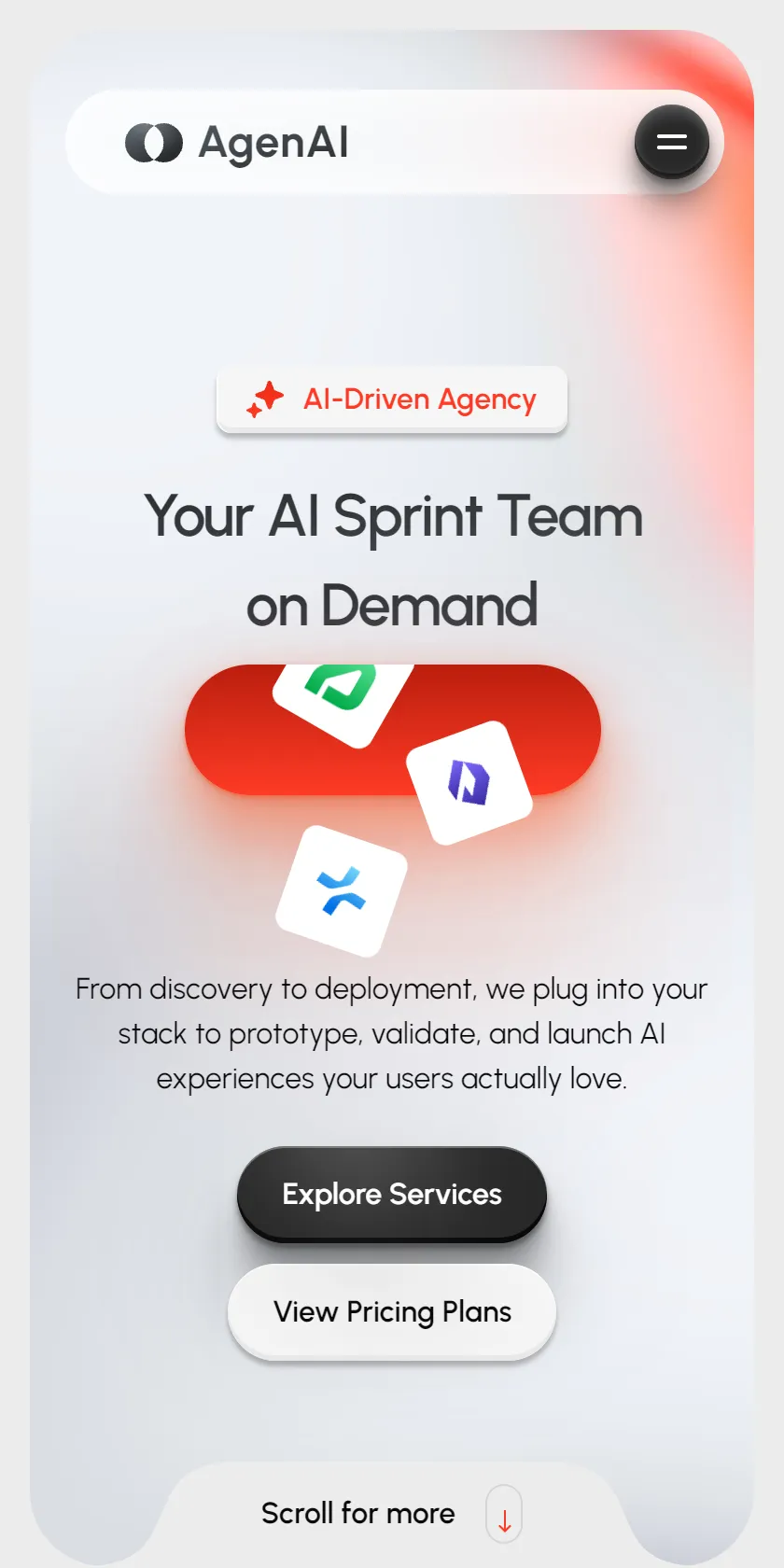Tap the Scroll for more arrow
The image size is (784, 1568).
point(504,1514)
